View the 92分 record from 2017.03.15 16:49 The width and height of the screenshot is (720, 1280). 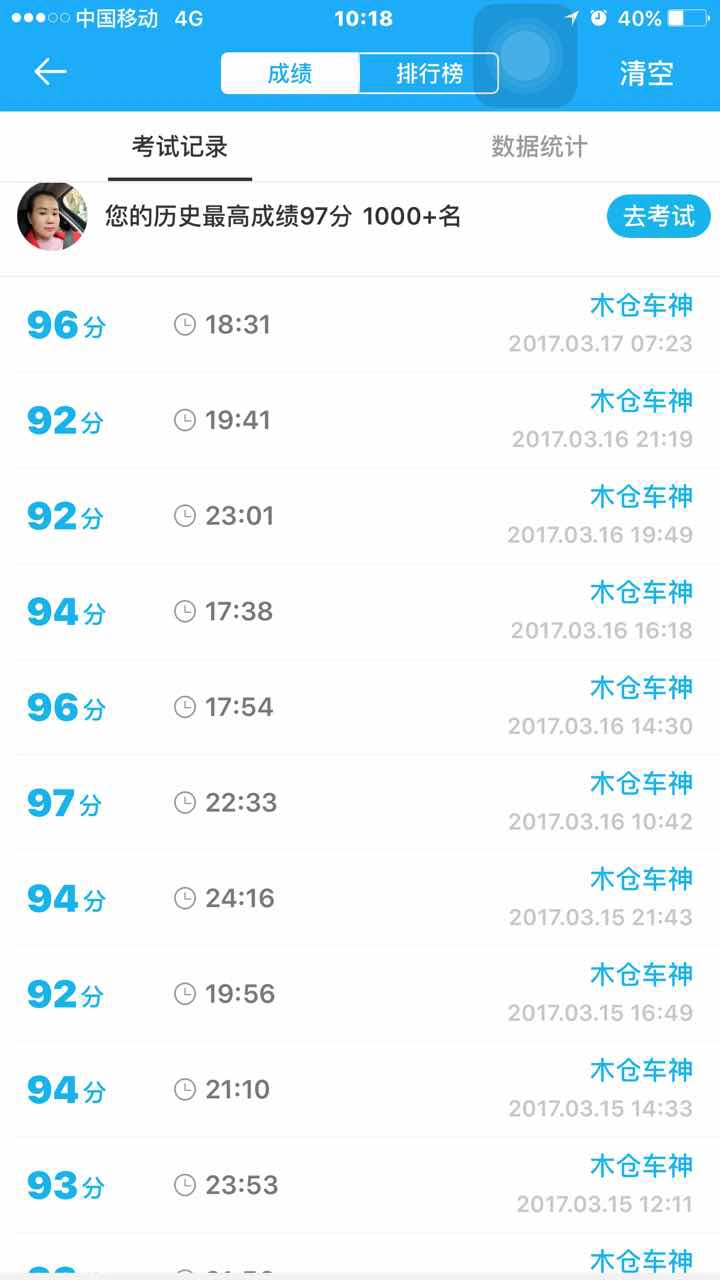360,994
